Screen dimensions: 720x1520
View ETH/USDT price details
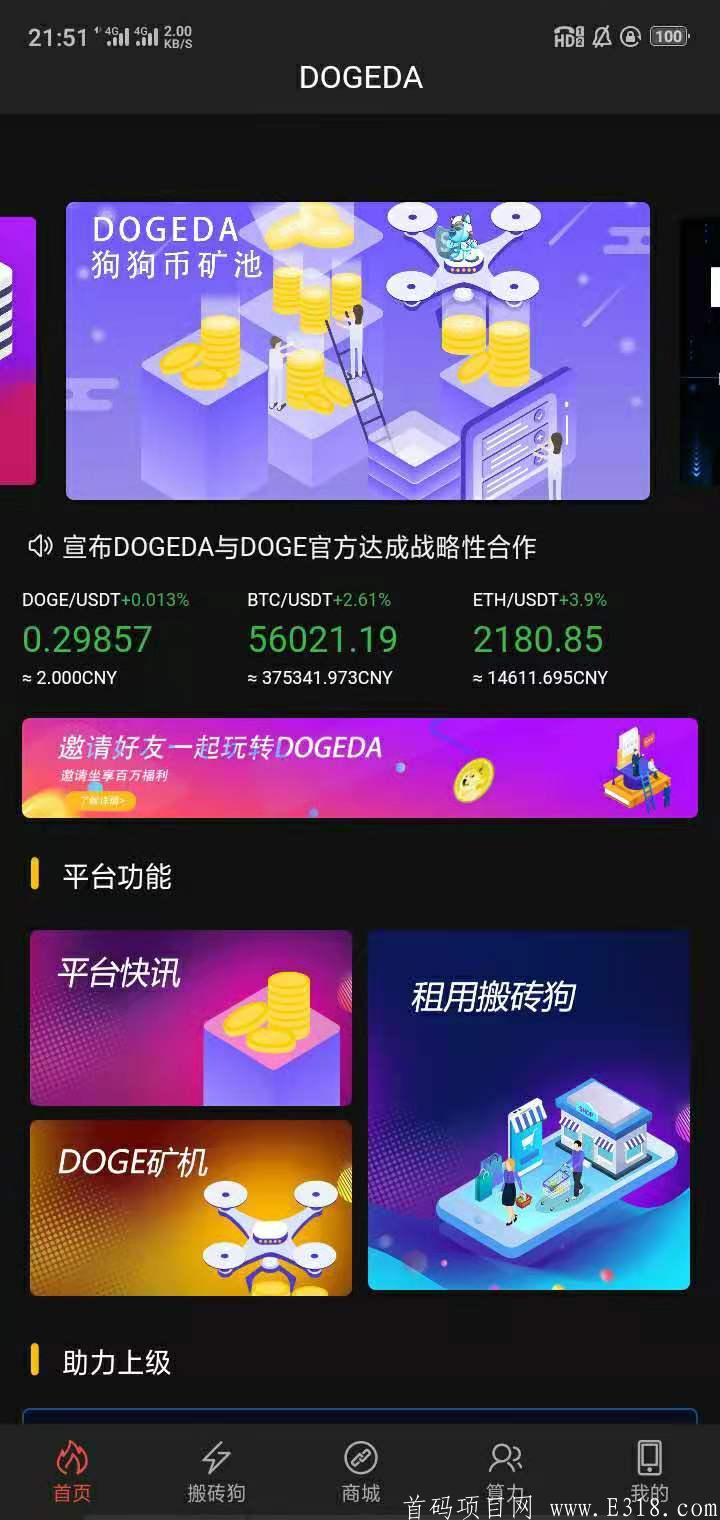[x=540, y=639]
